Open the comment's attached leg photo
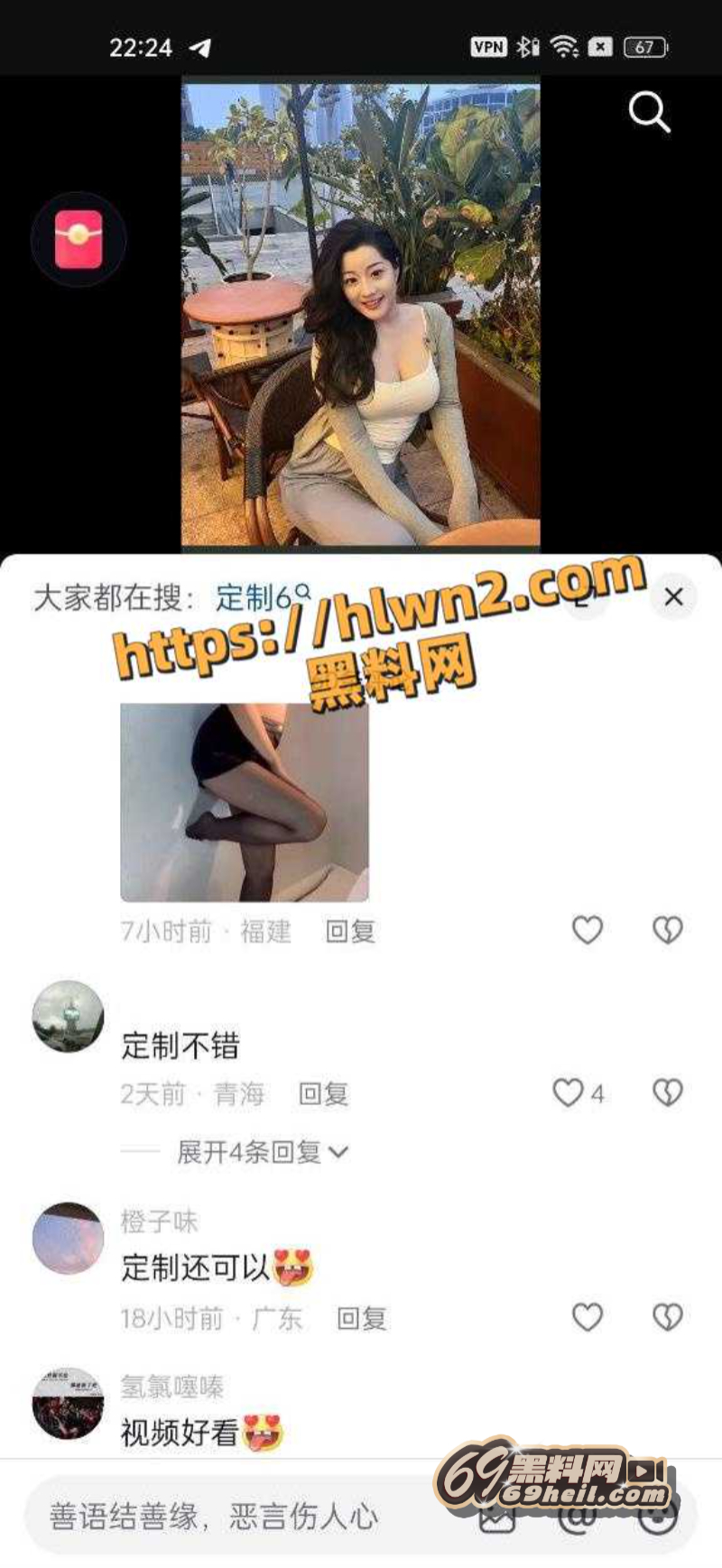 [x=245, y=801]
